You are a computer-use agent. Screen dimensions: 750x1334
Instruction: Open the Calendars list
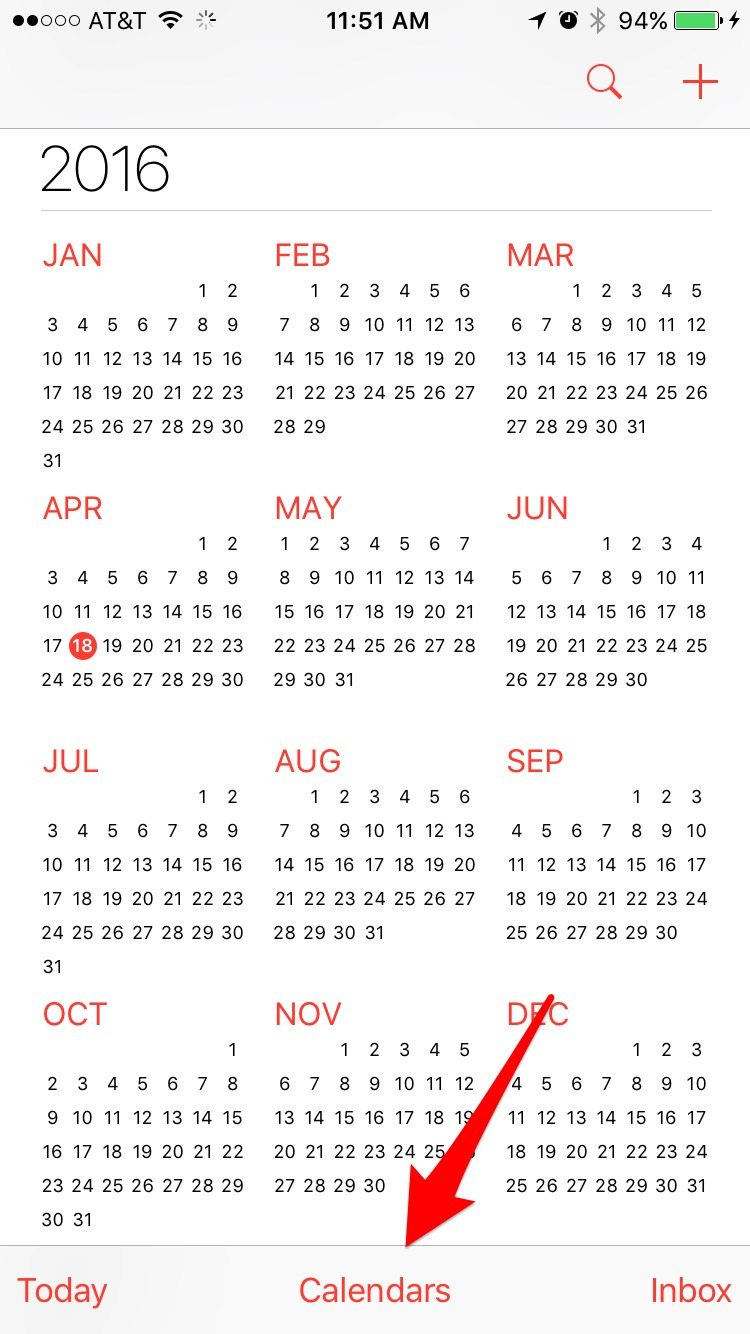(375, 1290)
